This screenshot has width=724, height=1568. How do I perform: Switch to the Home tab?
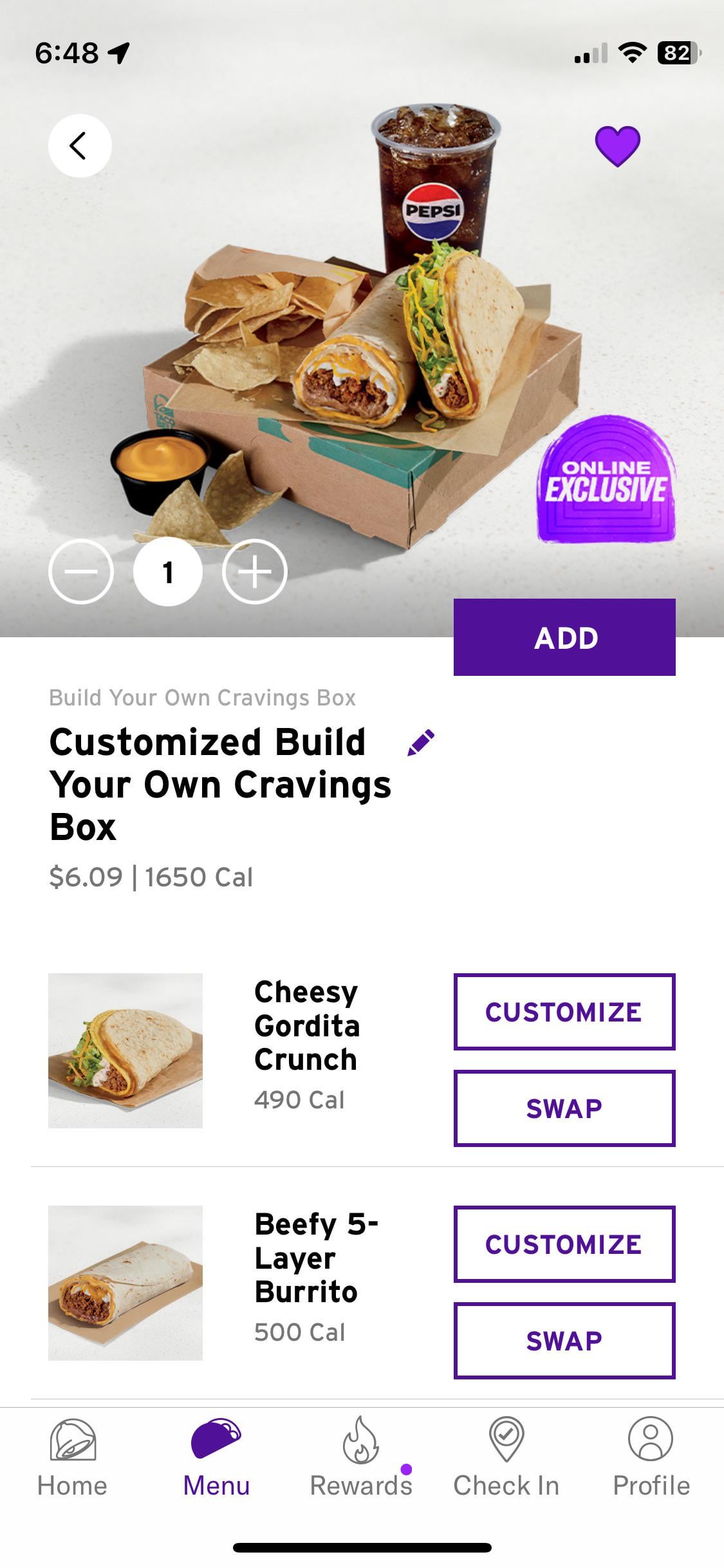click(72, 1459)
